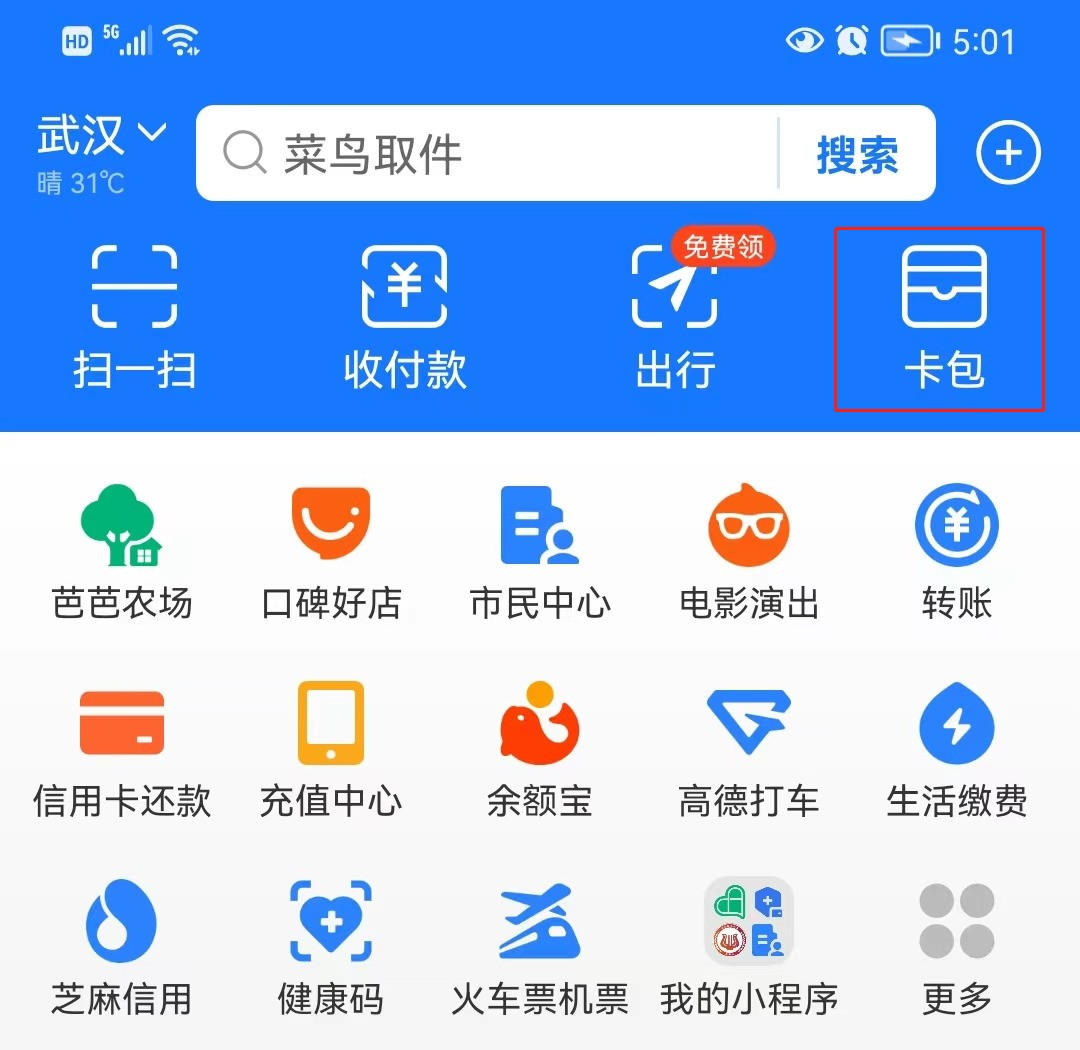Open the plus add menu
The width and height of the screenshot is (1080, 1050).
click(x=1008, y=154)
